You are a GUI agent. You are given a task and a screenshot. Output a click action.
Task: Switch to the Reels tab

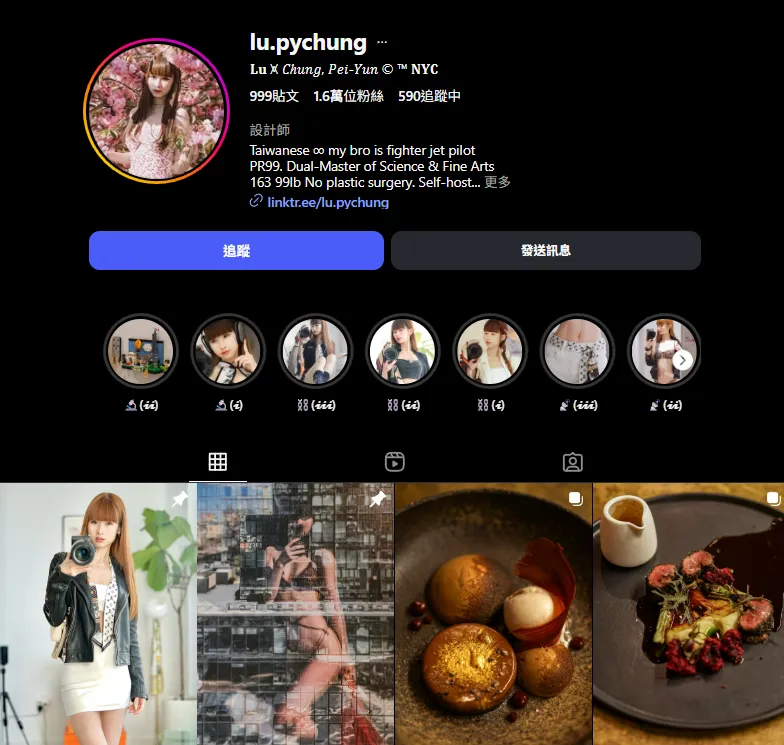[395, 462]
